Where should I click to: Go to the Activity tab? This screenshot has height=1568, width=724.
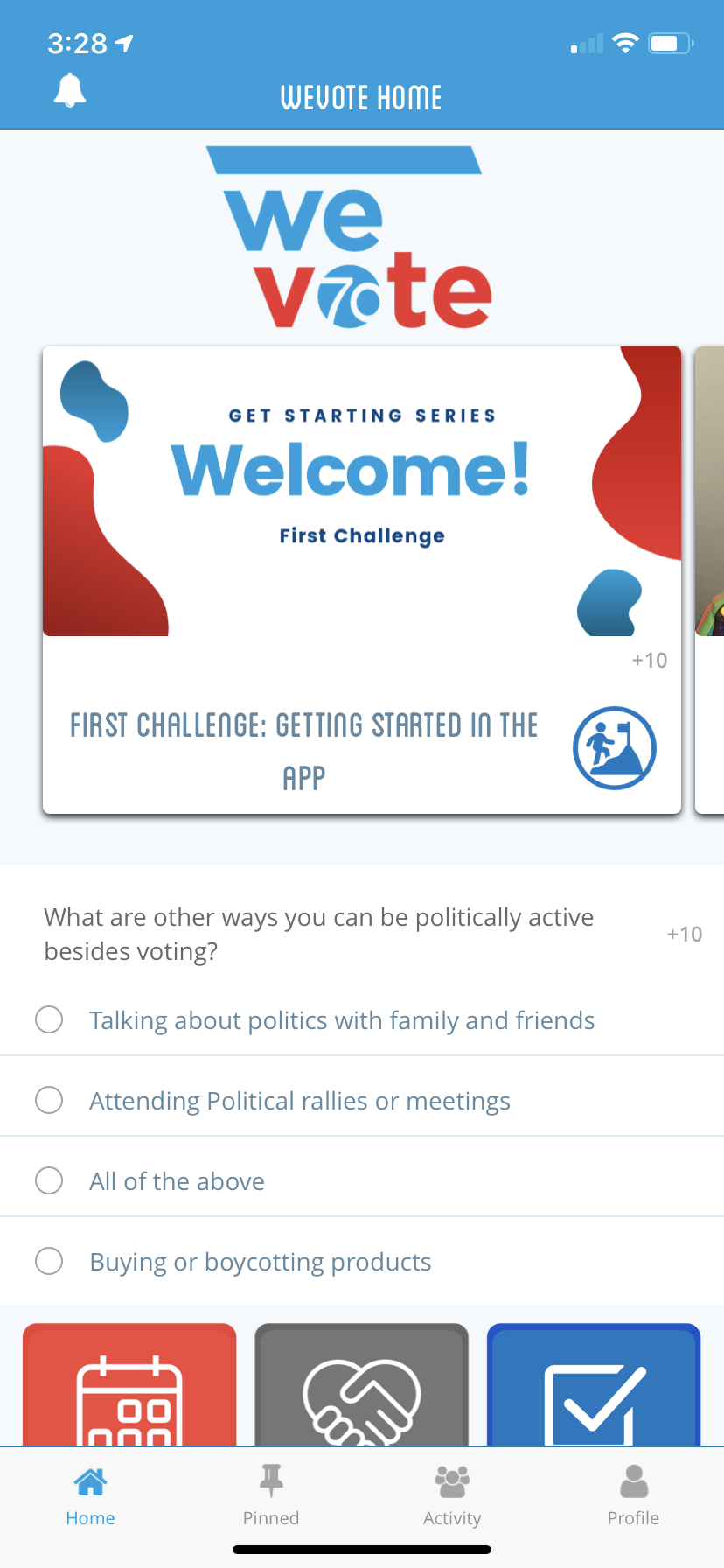[452, 1497]
